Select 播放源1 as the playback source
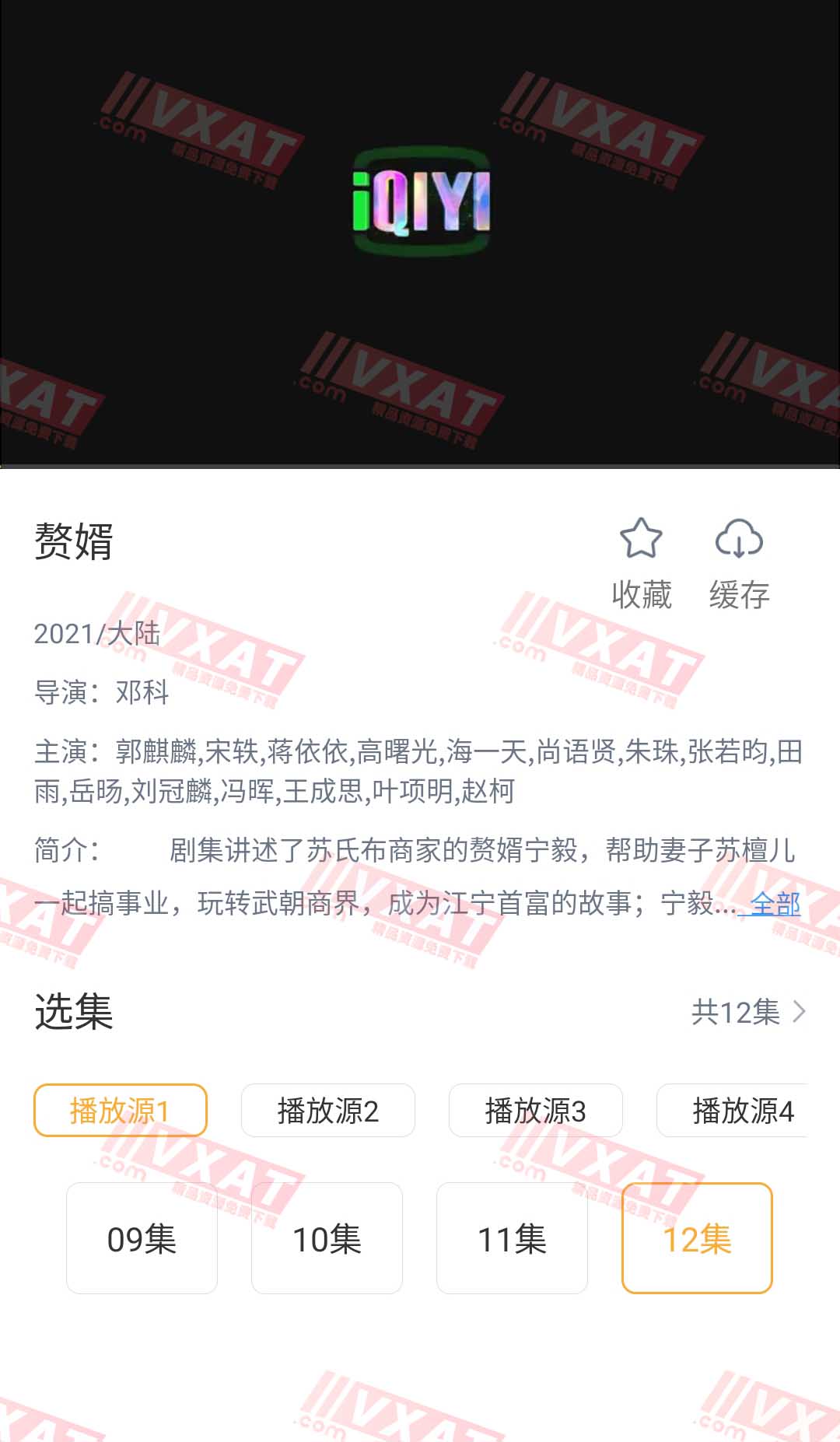Image resolution: width=840 pixels, height=1442 pixels. tap(121, 1110)
